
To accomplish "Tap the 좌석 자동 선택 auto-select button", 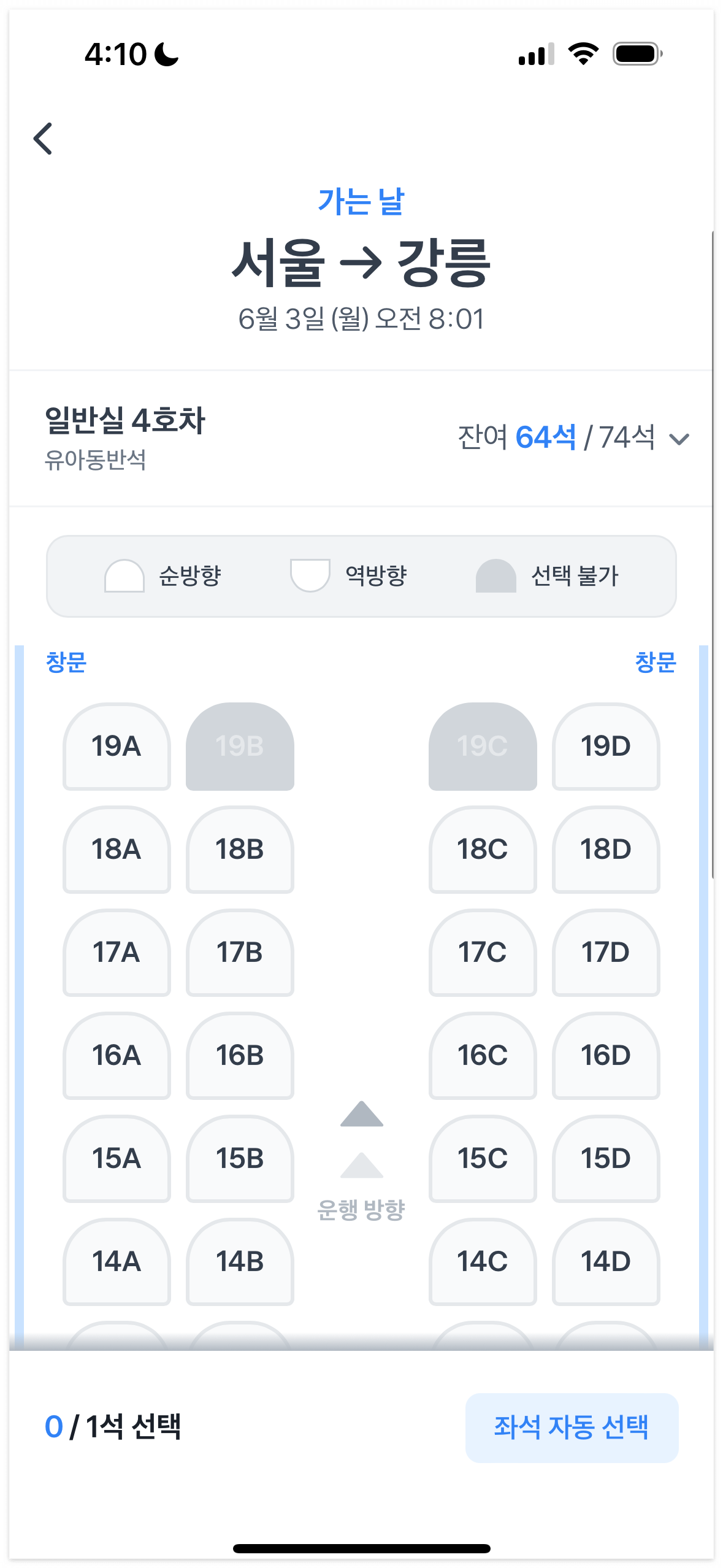I will click(x=572, y=1429).
